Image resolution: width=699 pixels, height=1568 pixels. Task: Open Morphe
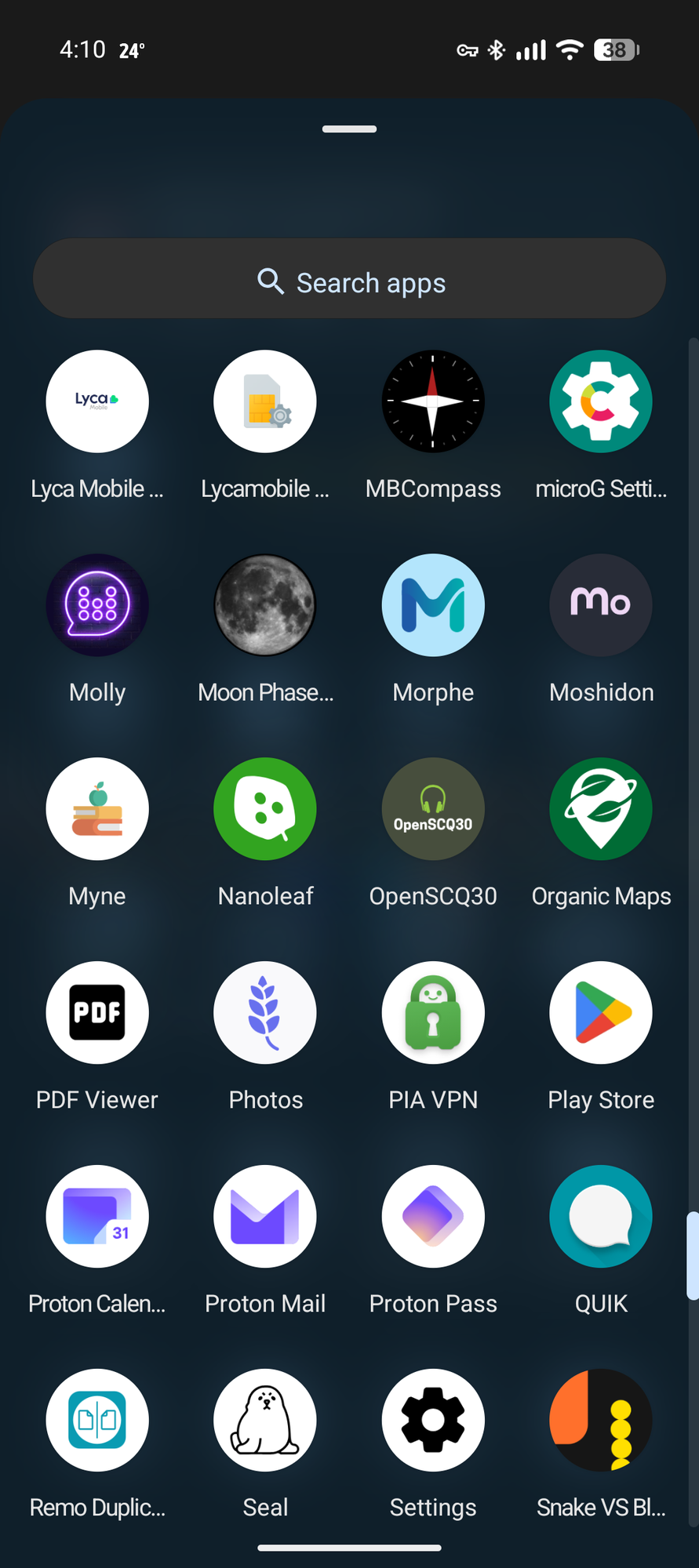pyautogui.click(x=433, y=605)
